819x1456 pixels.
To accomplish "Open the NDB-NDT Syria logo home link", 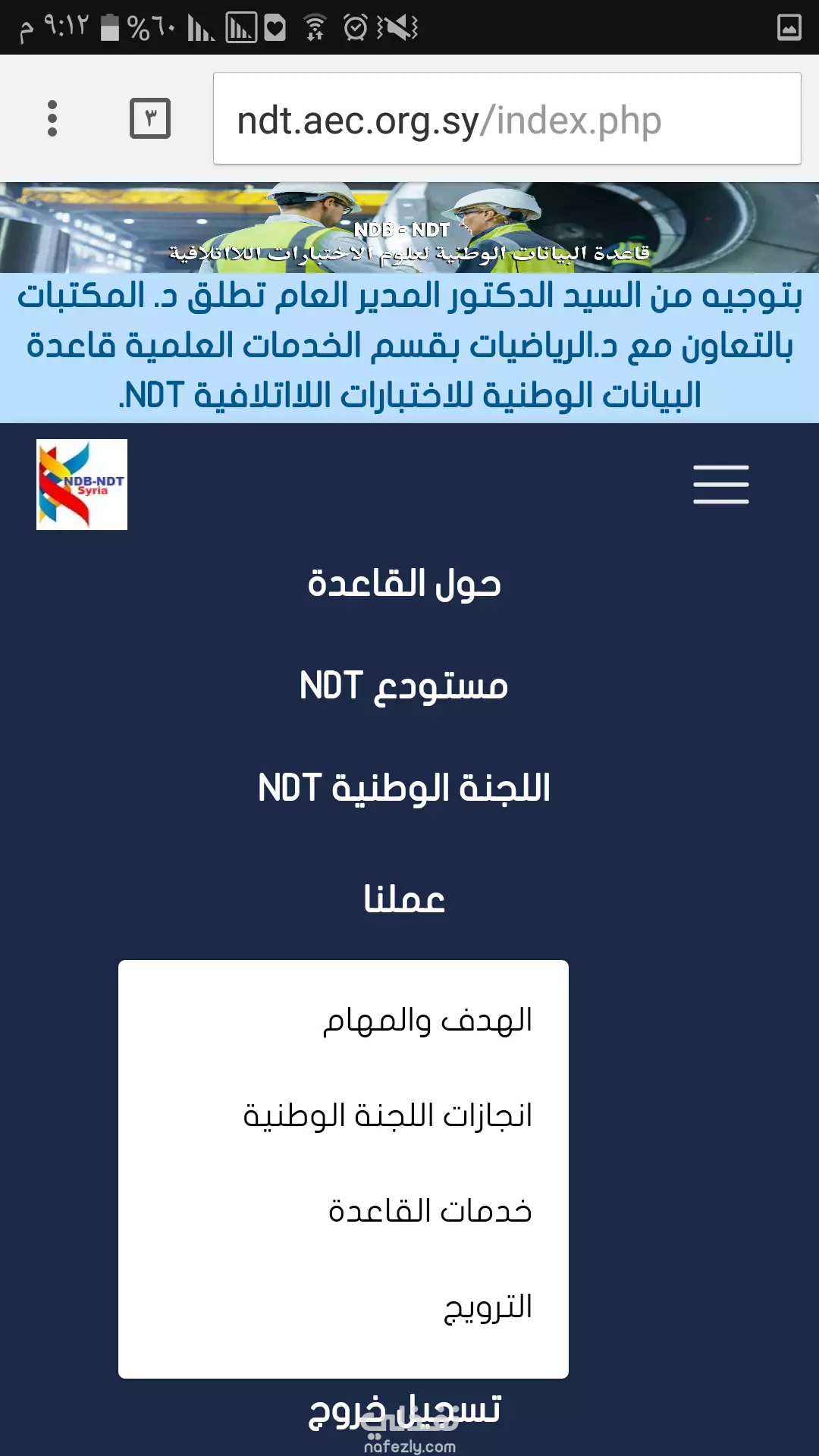I will coord(82,485).
